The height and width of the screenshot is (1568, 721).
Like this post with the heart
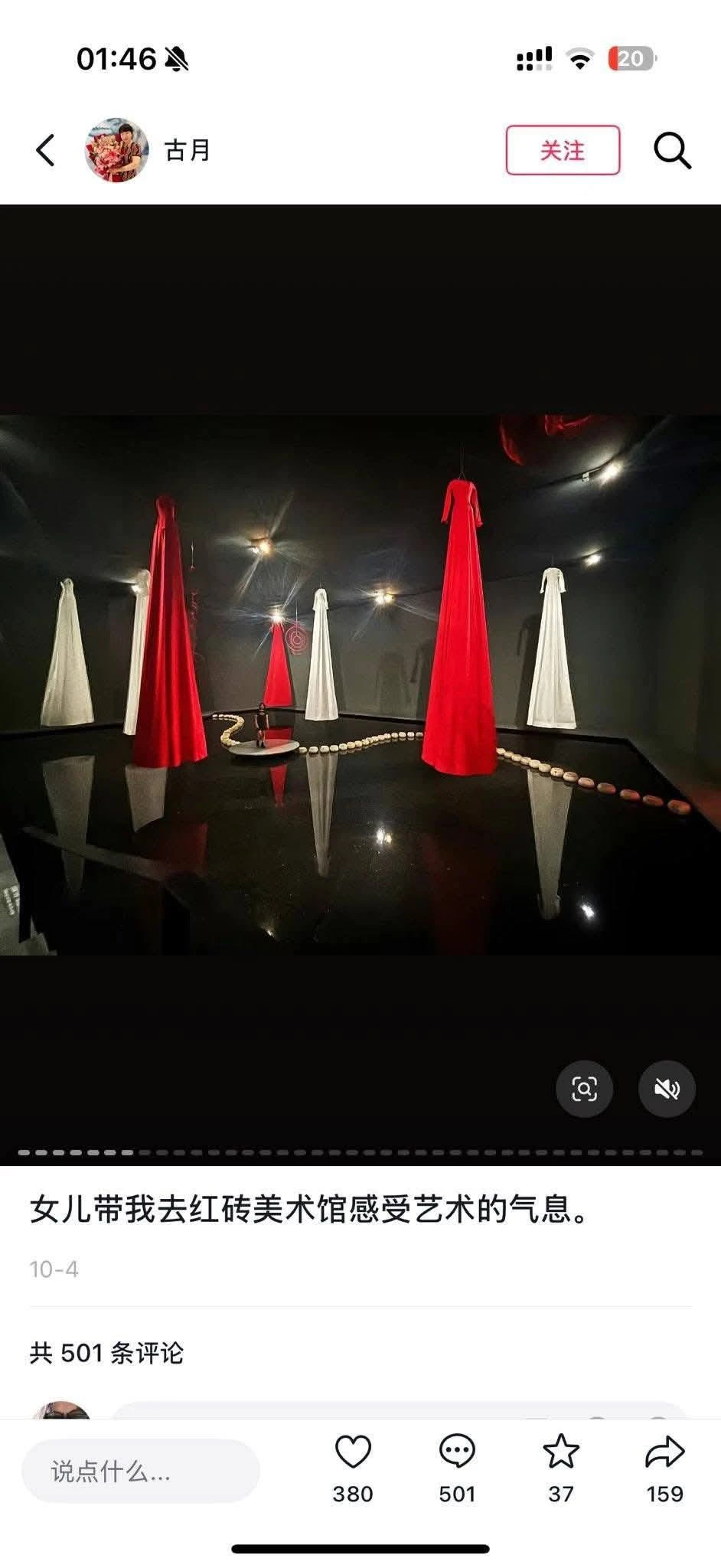353,1452
